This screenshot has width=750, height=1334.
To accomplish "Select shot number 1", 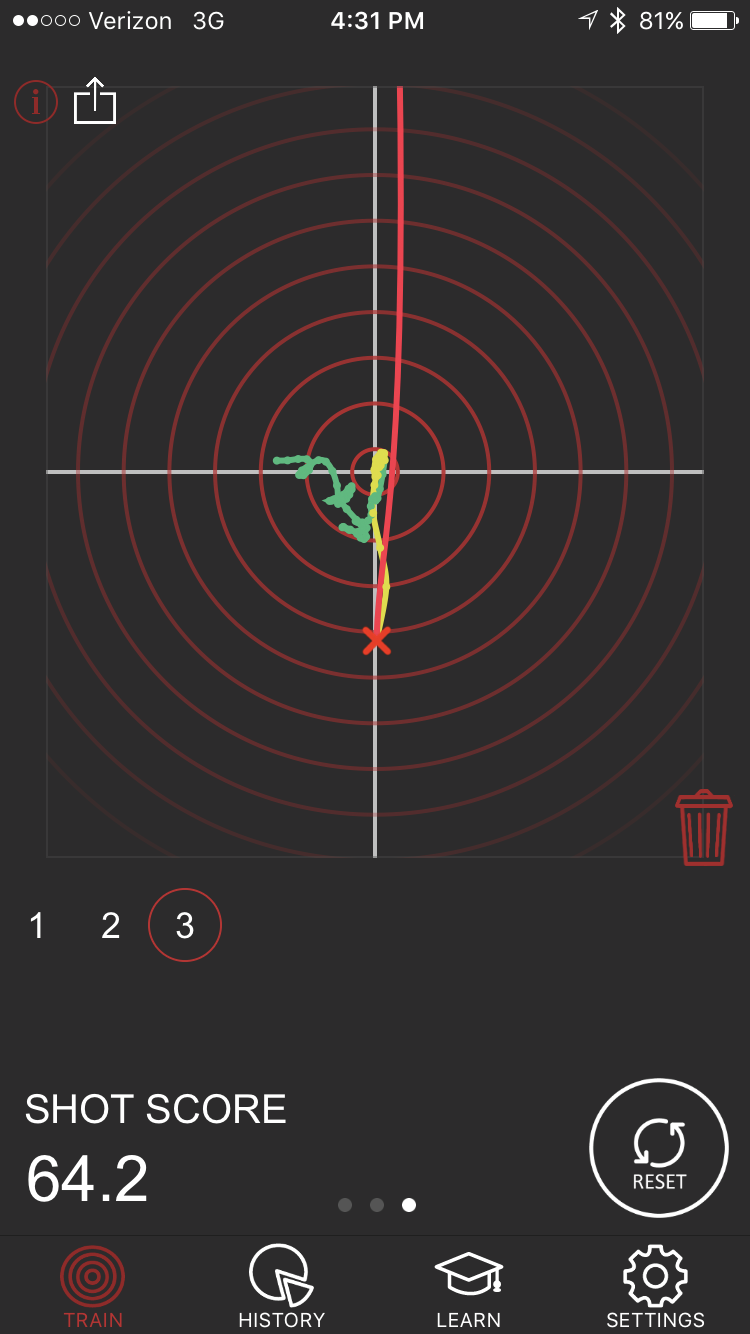I will (37, 926).
